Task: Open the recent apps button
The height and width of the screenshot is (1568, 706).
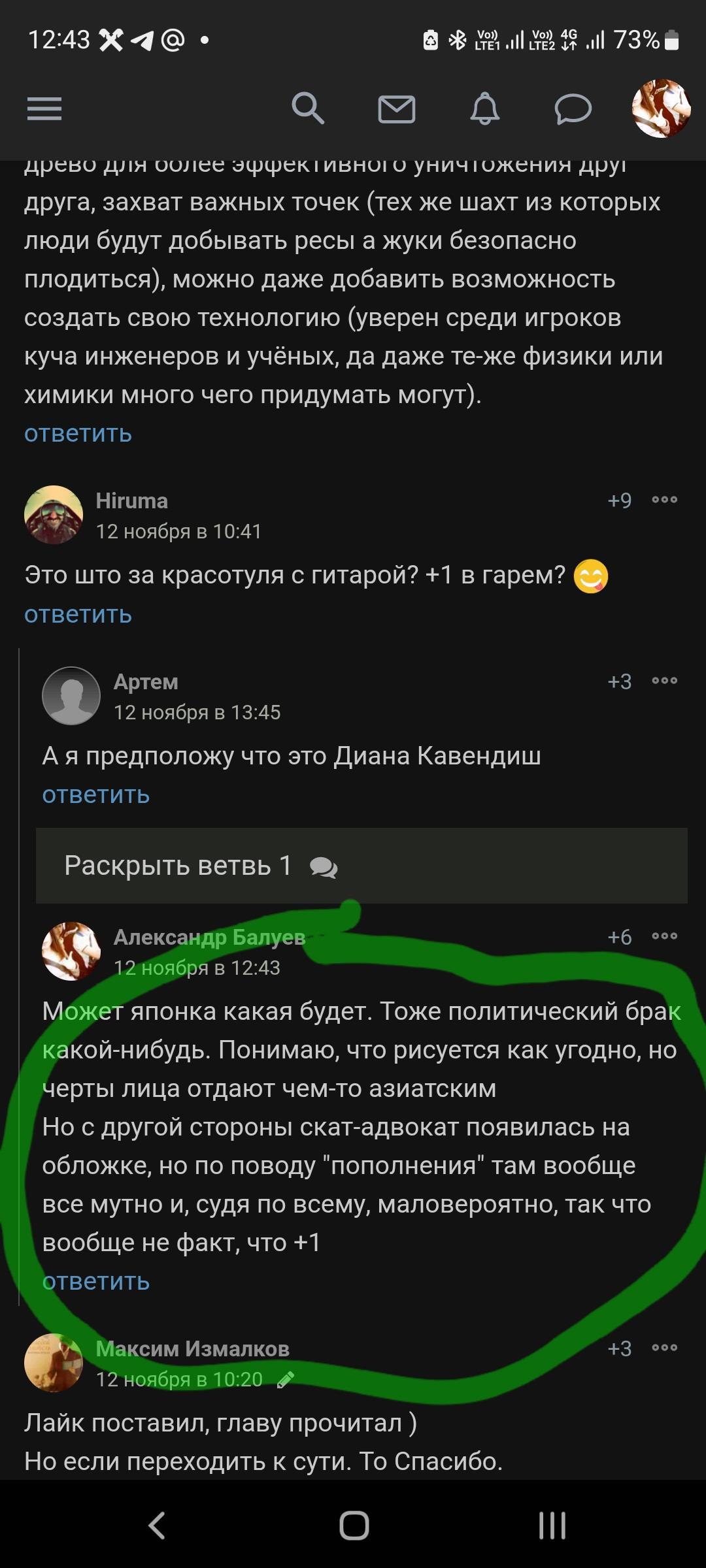Action: [x=552, y=1526]
